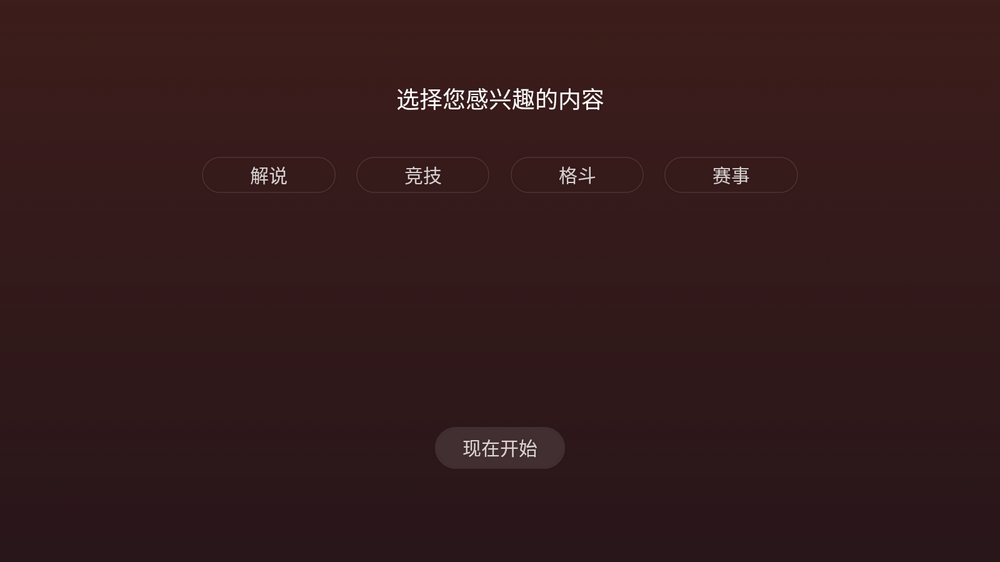Screen dimensions: 1000x562
Task: Tap the 现在开始 button
Action: [x=499, y=448]
